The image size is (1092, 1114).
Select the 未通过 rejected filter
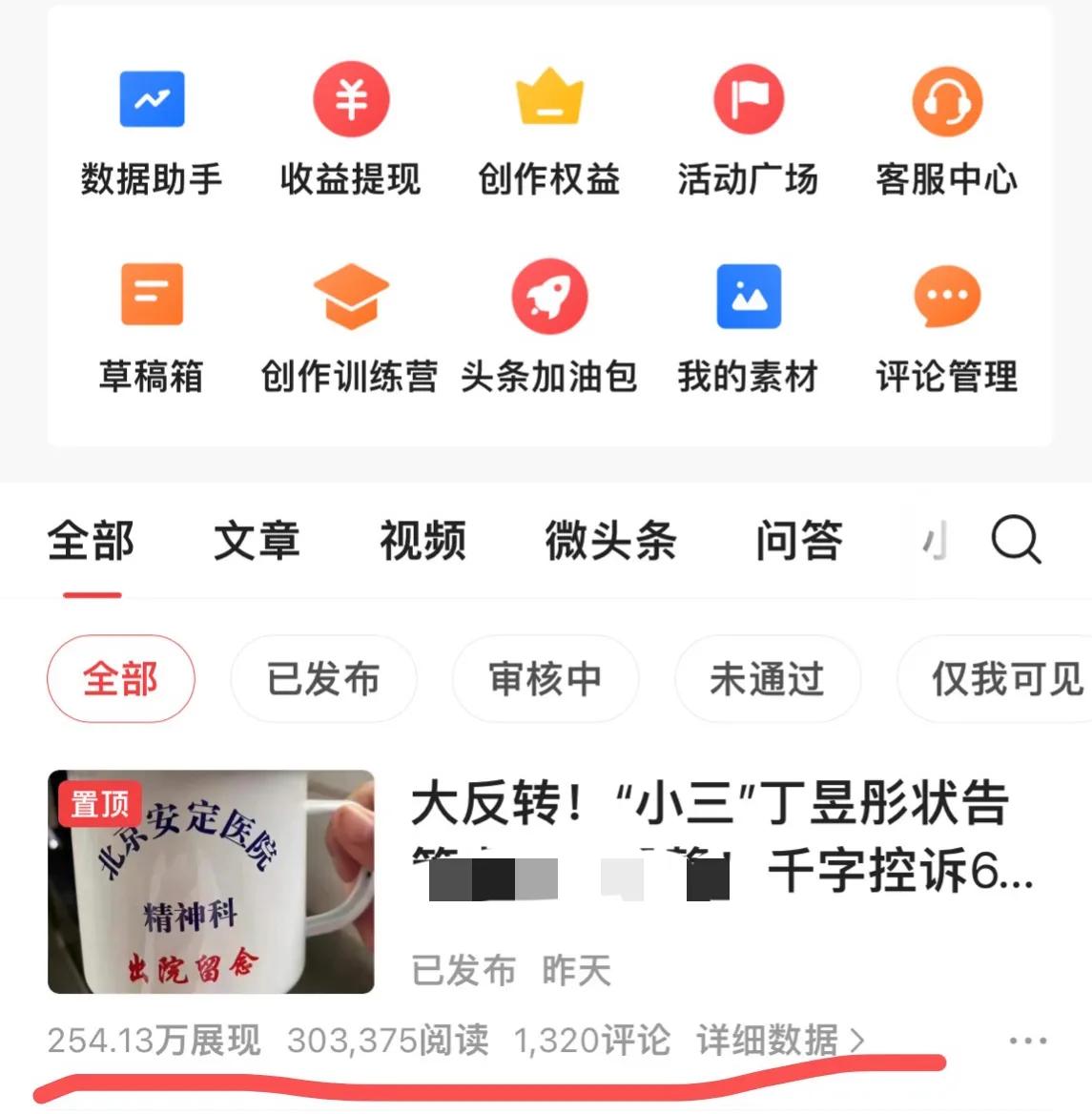point(767,679)
